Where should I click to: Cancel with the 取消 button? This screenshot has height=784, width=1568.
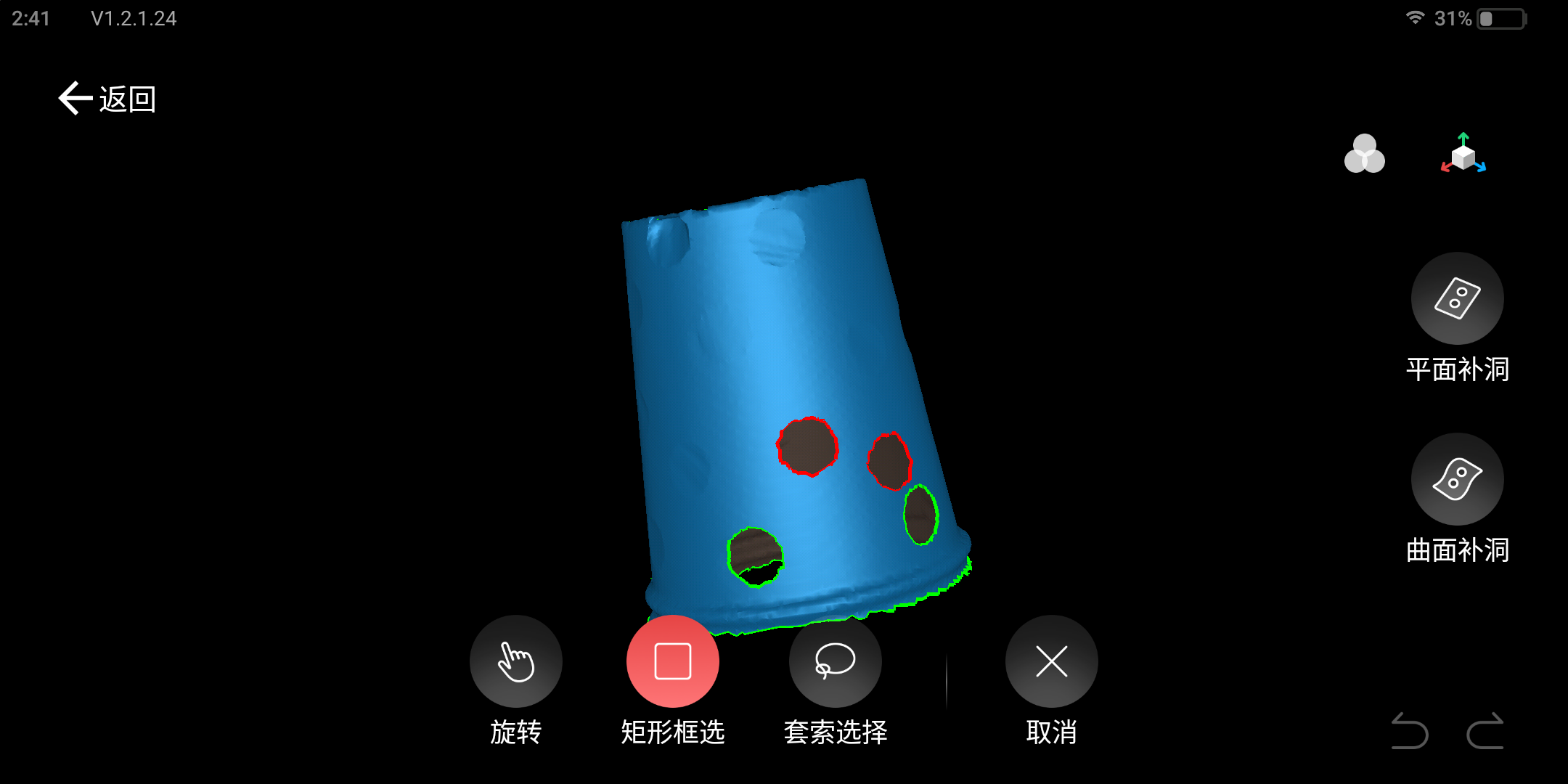[x=1051, y=661]
